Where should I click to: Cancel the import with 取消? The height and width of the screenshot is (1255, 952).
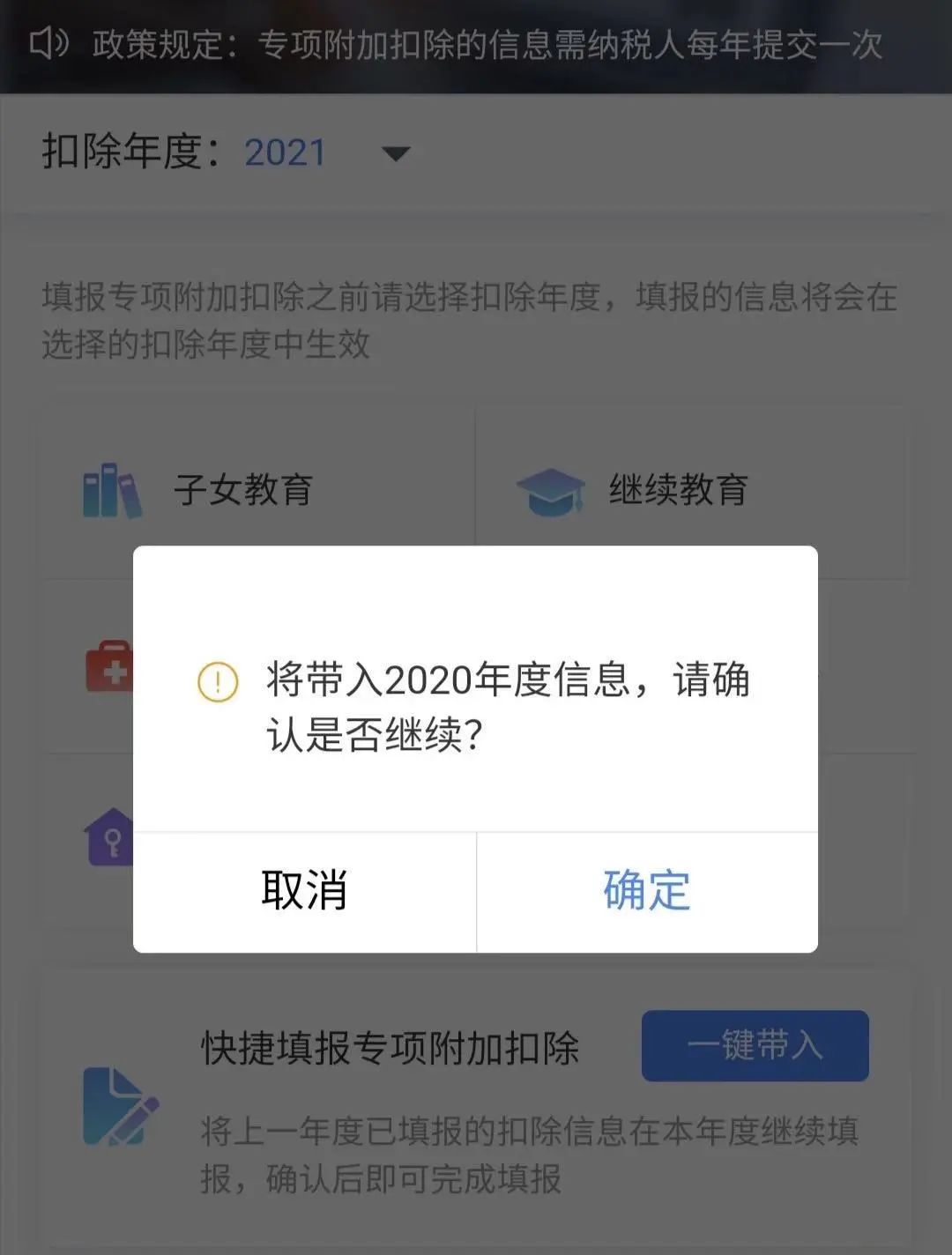[304, 890]
